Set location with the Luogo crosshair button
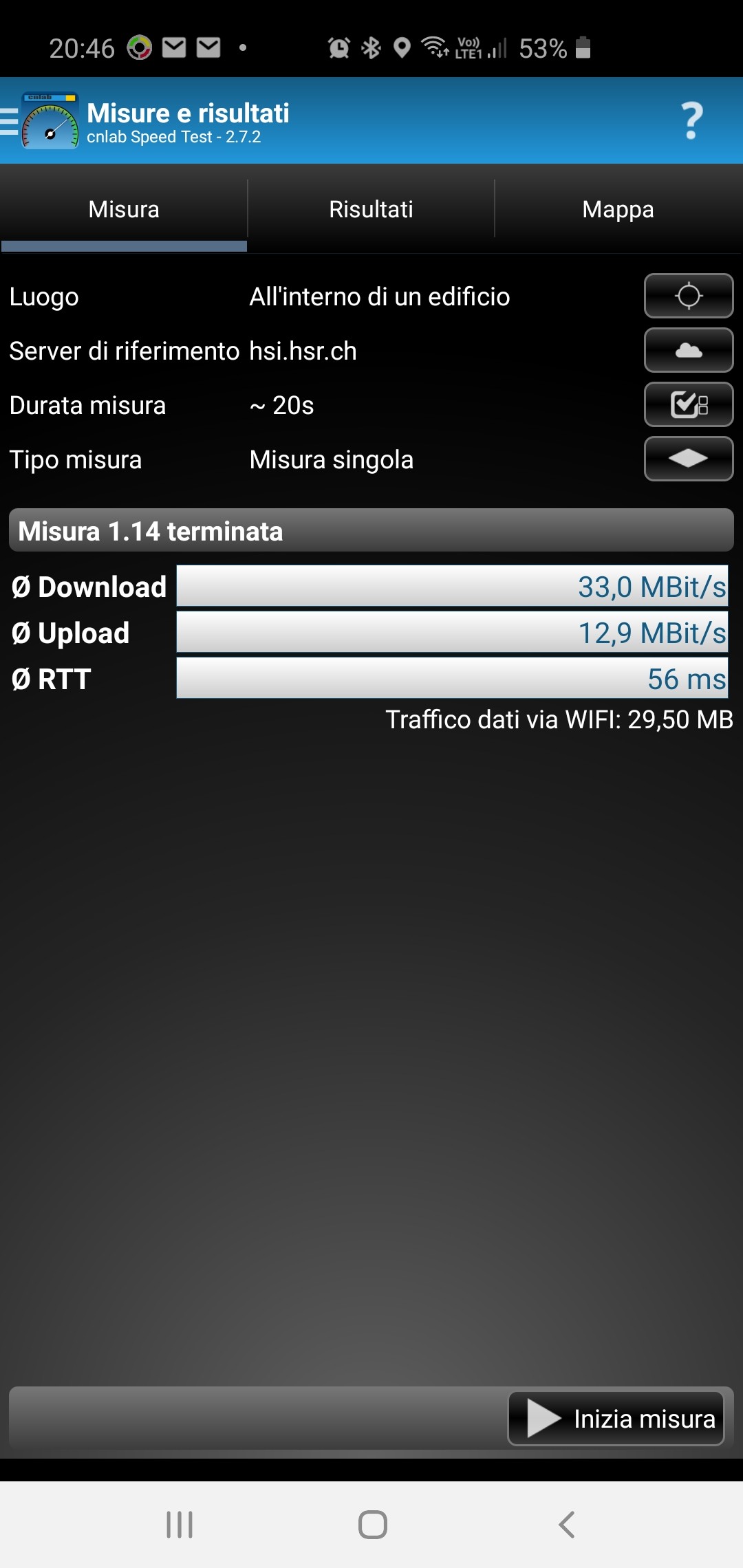 688,296
